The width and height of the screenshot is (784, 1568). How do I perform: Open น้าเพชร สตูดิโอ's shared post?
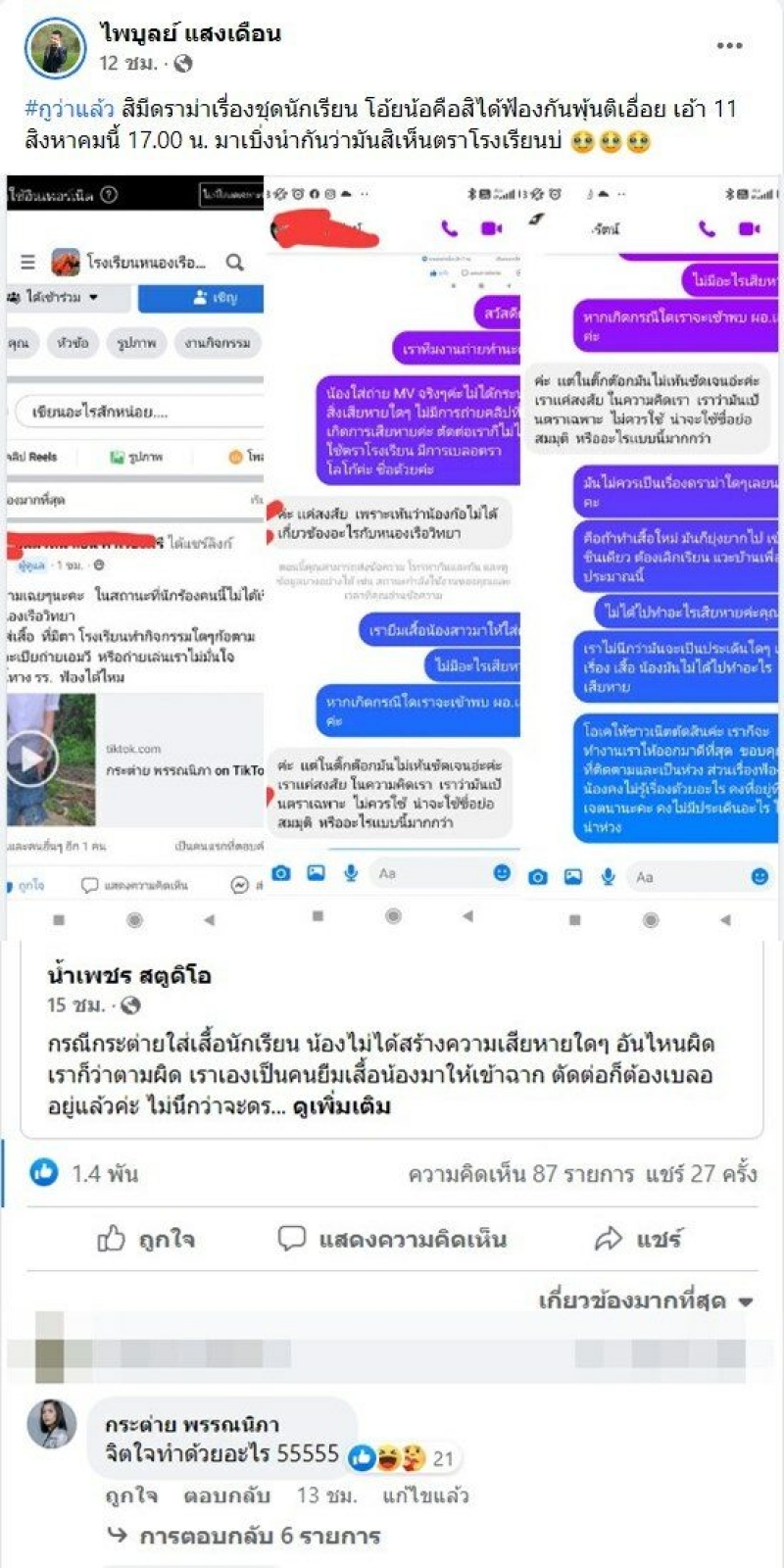[129, 975]
